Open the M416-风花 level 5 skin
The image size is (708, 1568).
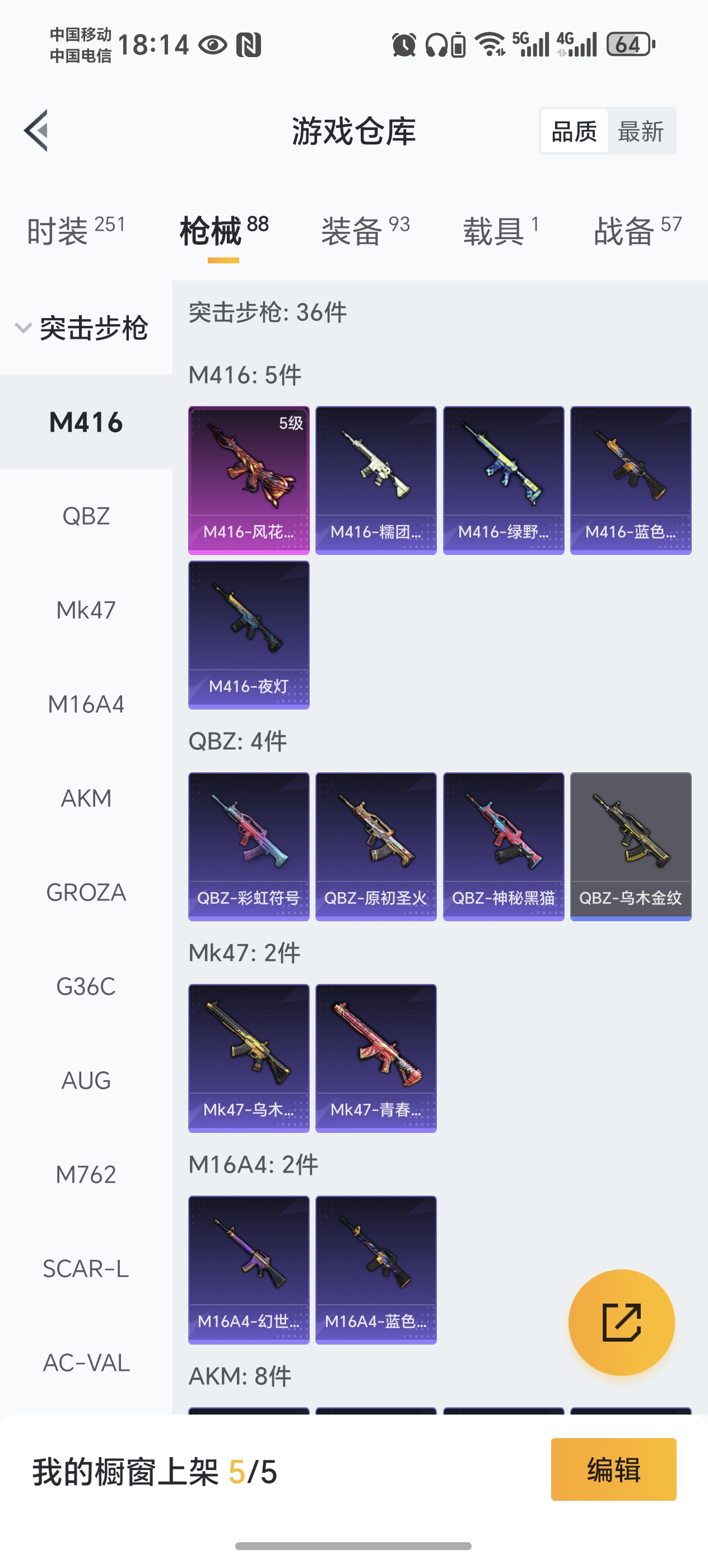click(248, 480)
